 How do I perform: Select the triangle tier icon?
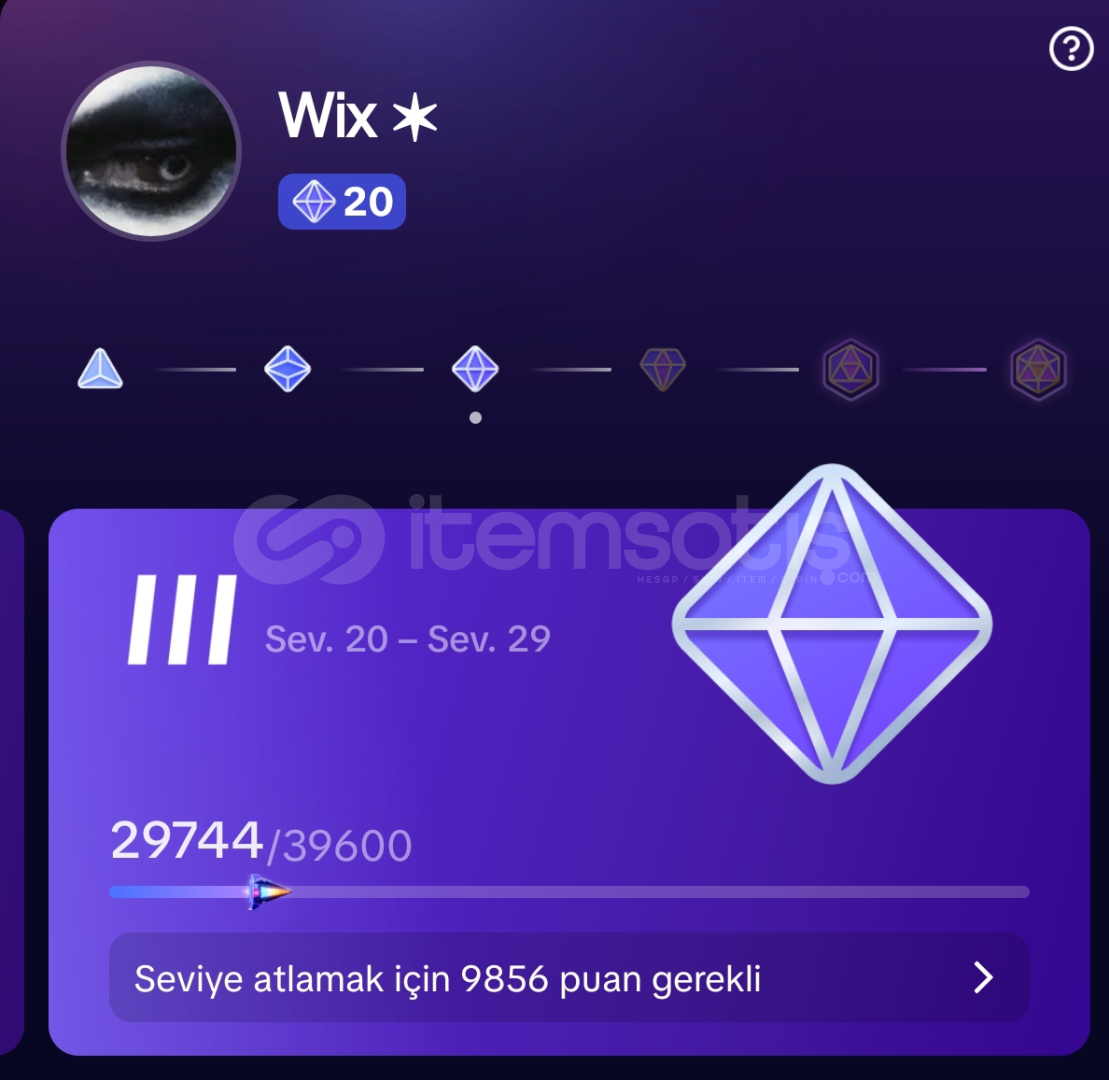click(100, 369)
